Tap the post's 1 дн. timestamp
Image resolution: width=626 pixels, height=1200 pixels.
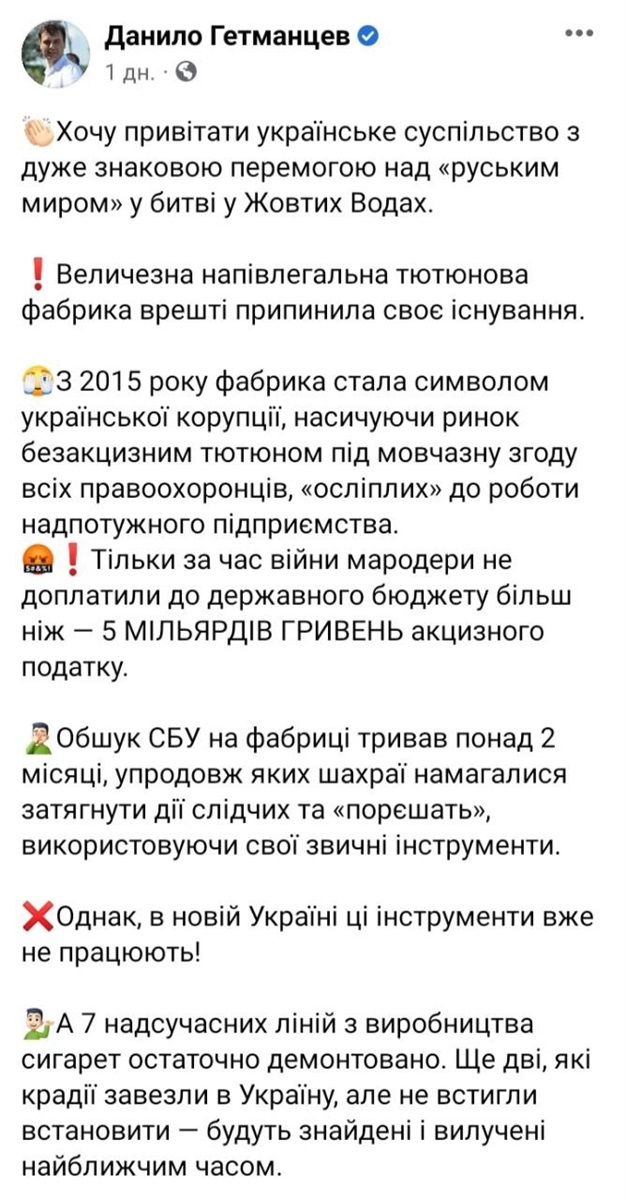tap(135, 72)
